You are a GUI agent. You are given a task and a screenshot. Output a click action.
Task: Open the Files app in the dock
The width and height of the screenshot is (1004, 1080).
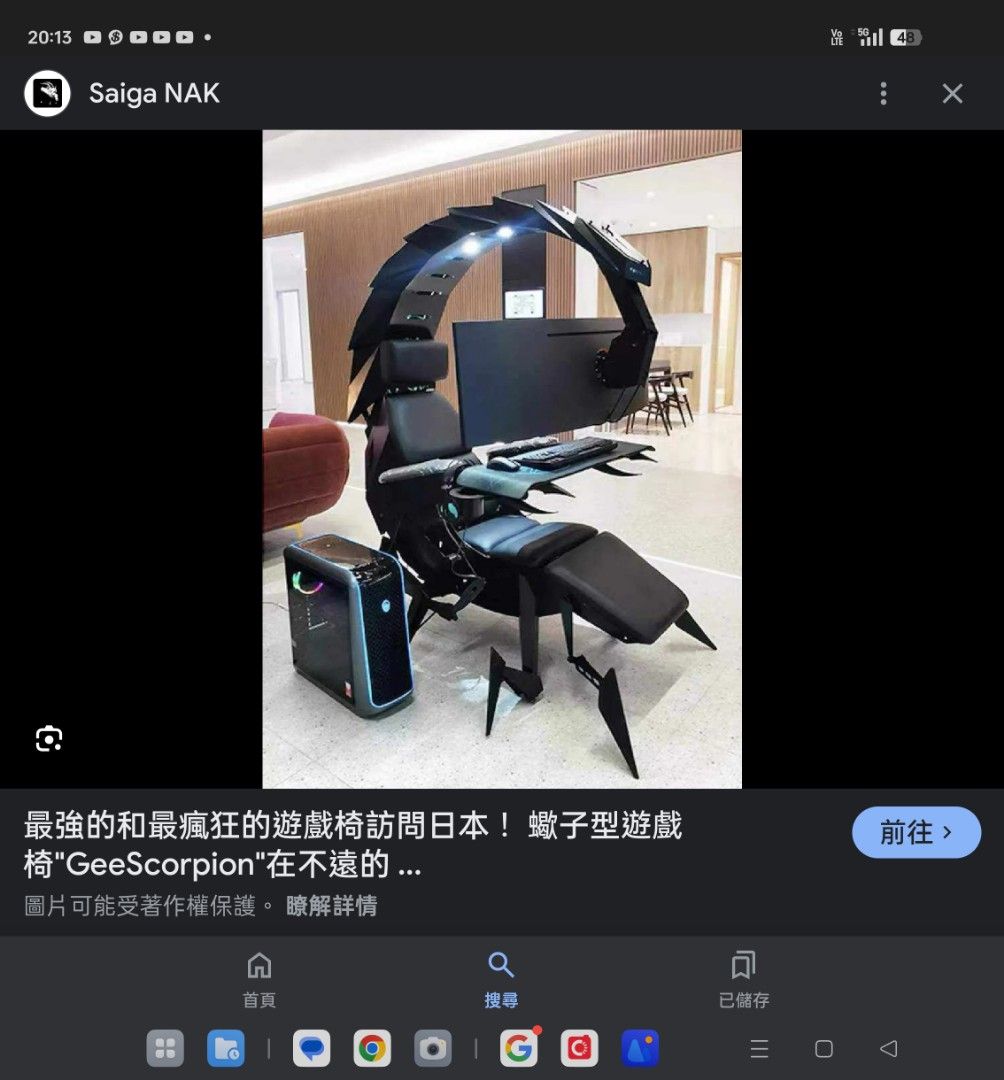point(225,1049)
